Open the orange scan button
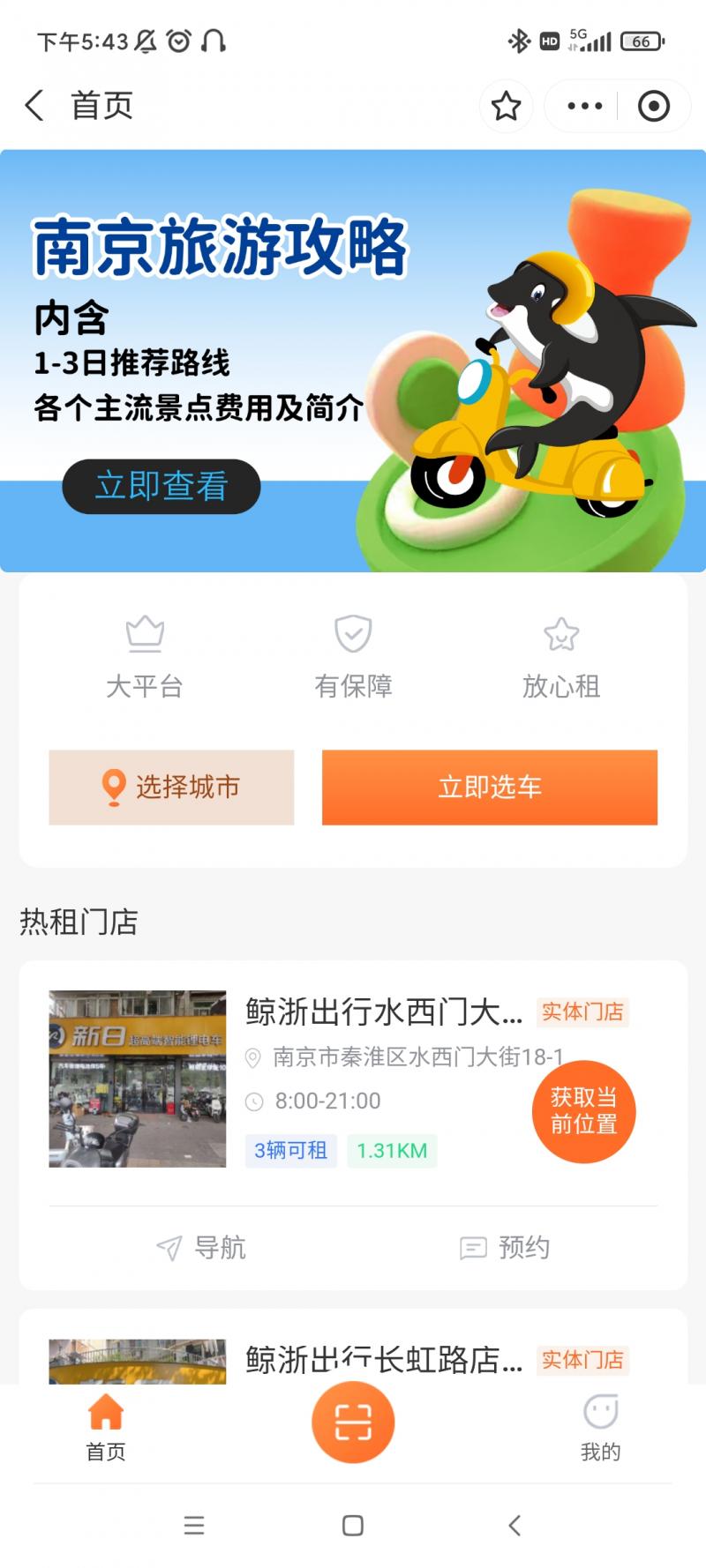Image resolution: width=706 pixels, height=1568 pixels. [x=353, y=1422]
